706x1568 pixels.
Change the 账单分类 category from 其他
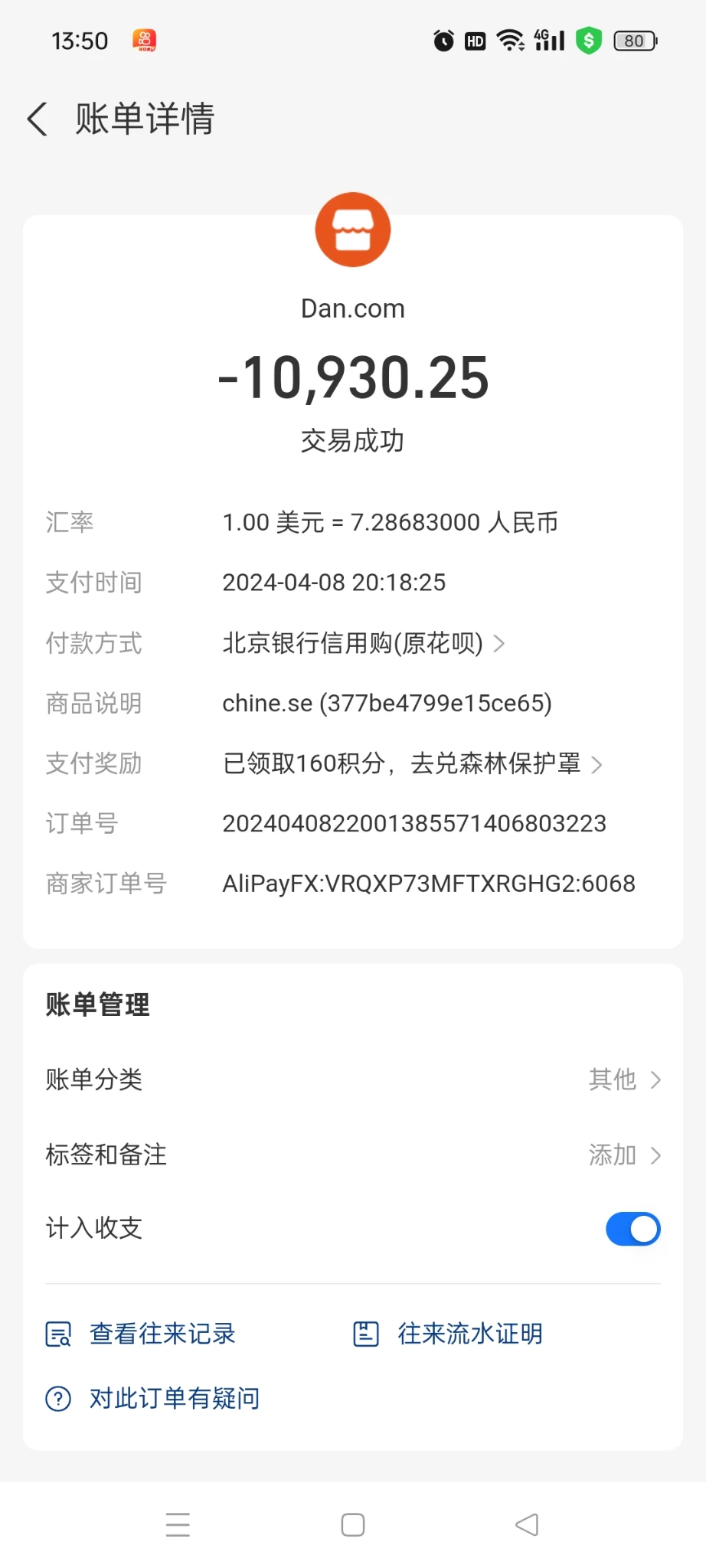pyautogui.click(x=623, y=1080)
